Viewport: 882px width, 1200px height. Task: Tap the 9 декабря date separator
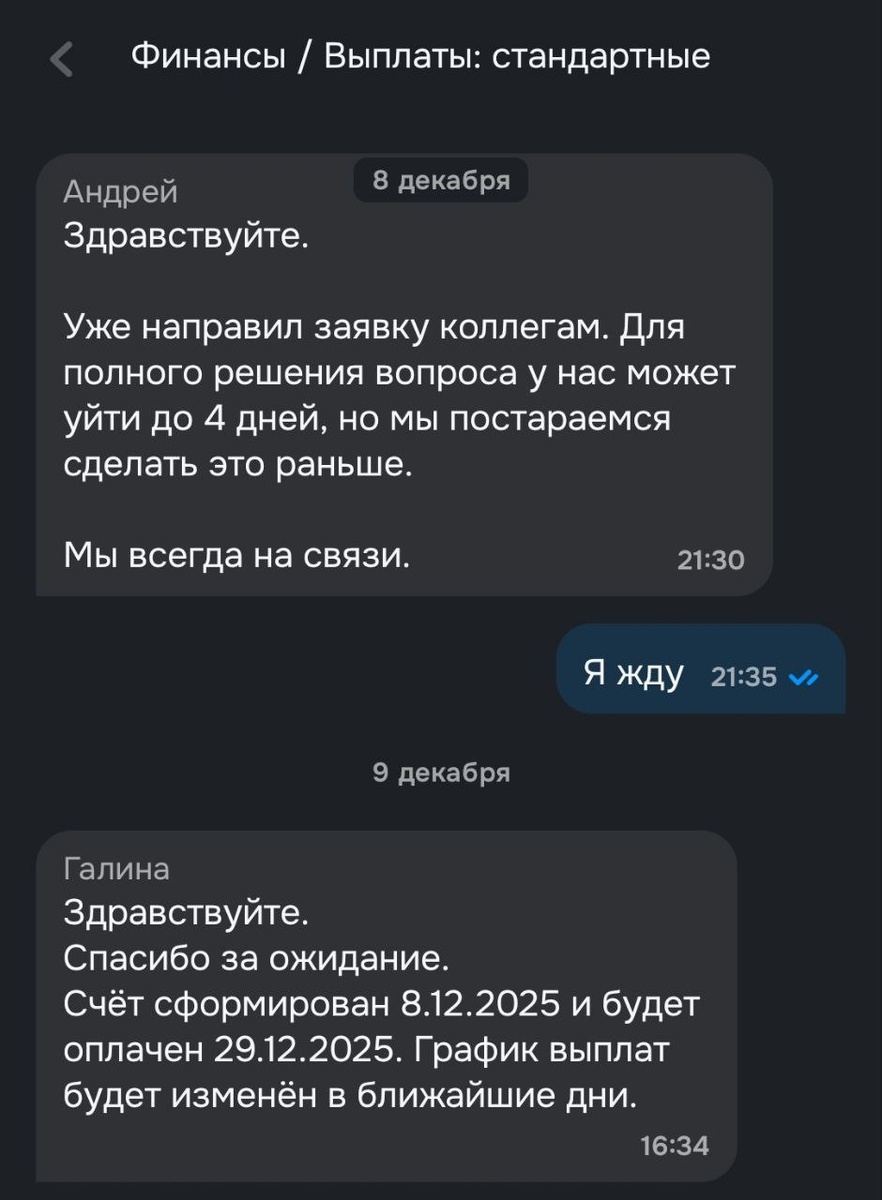pos(441,772)
